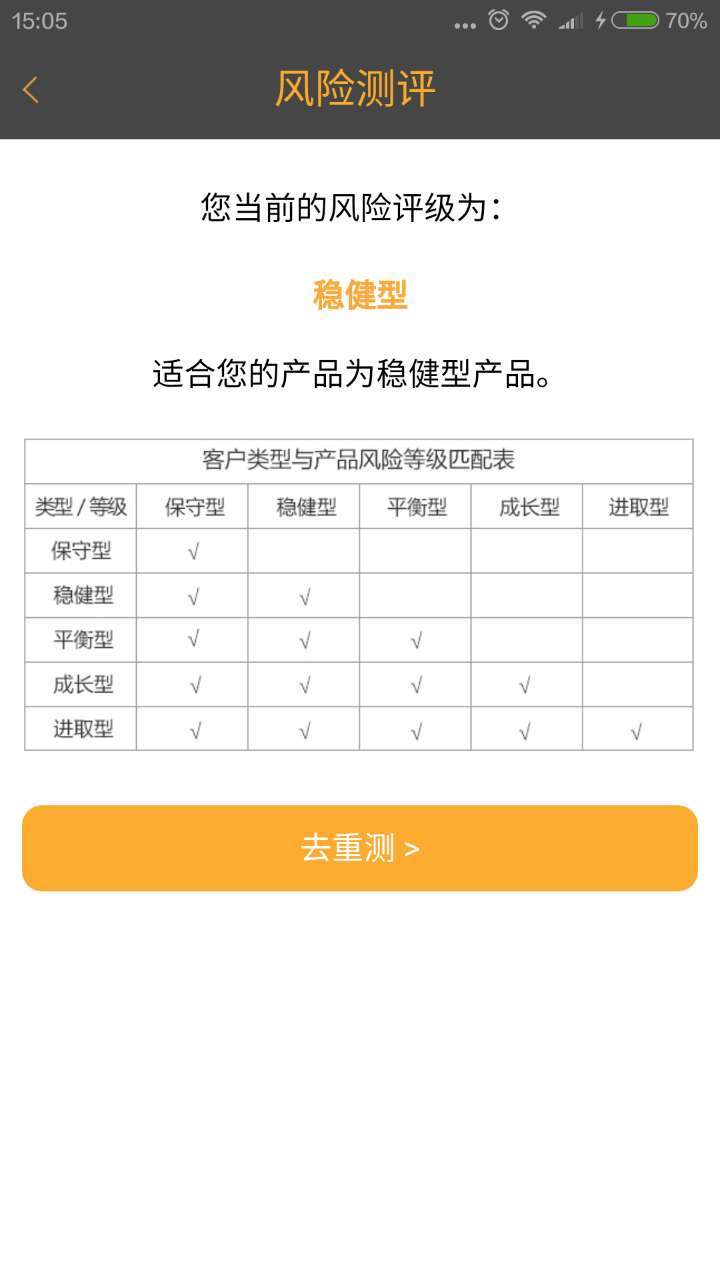Screen dimensions: 720x1280
Task: Tap the 客户类型与产品风险等级匹配表 table caption
Action: tap(358, 461)
